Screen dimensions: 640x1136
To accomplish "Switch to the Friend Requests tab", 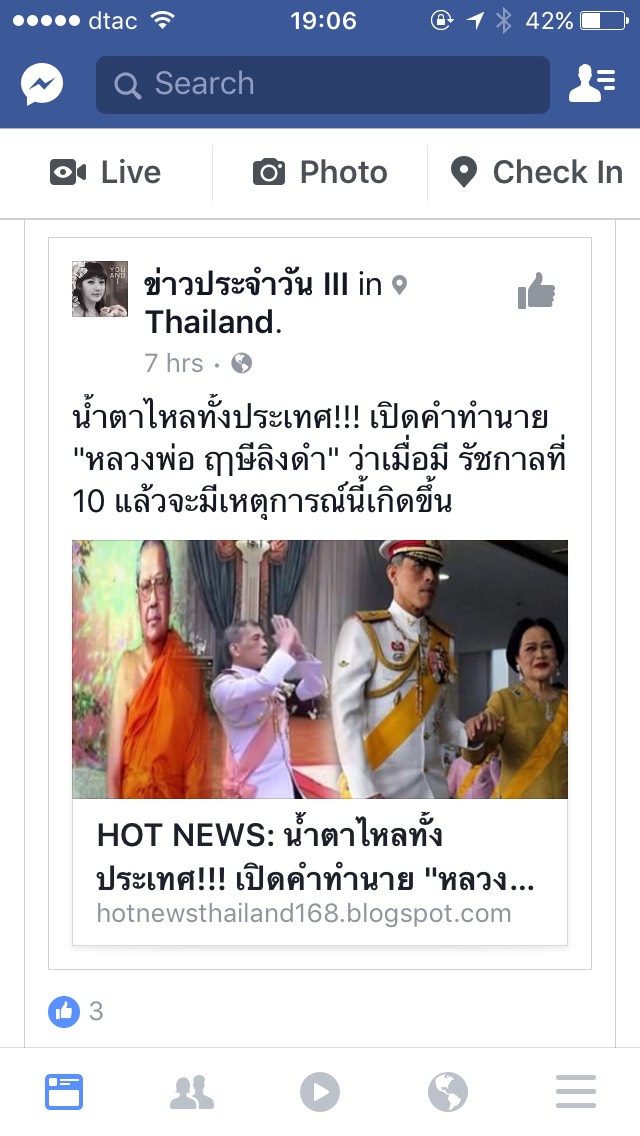I will pos(192,1092).
